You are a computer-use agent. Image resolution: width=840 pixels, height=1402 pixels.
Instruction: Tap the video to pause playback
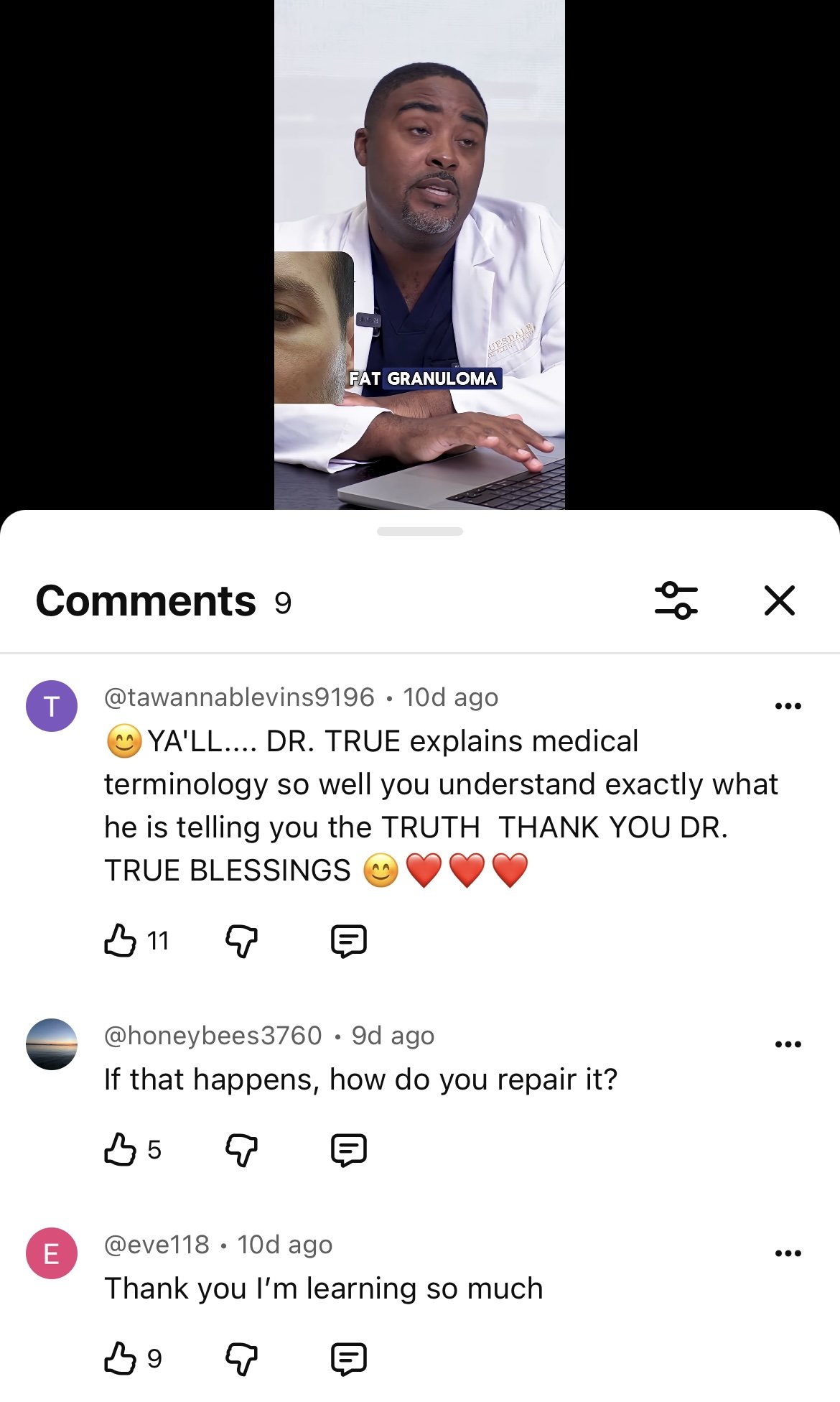click(x=419, y=254)
